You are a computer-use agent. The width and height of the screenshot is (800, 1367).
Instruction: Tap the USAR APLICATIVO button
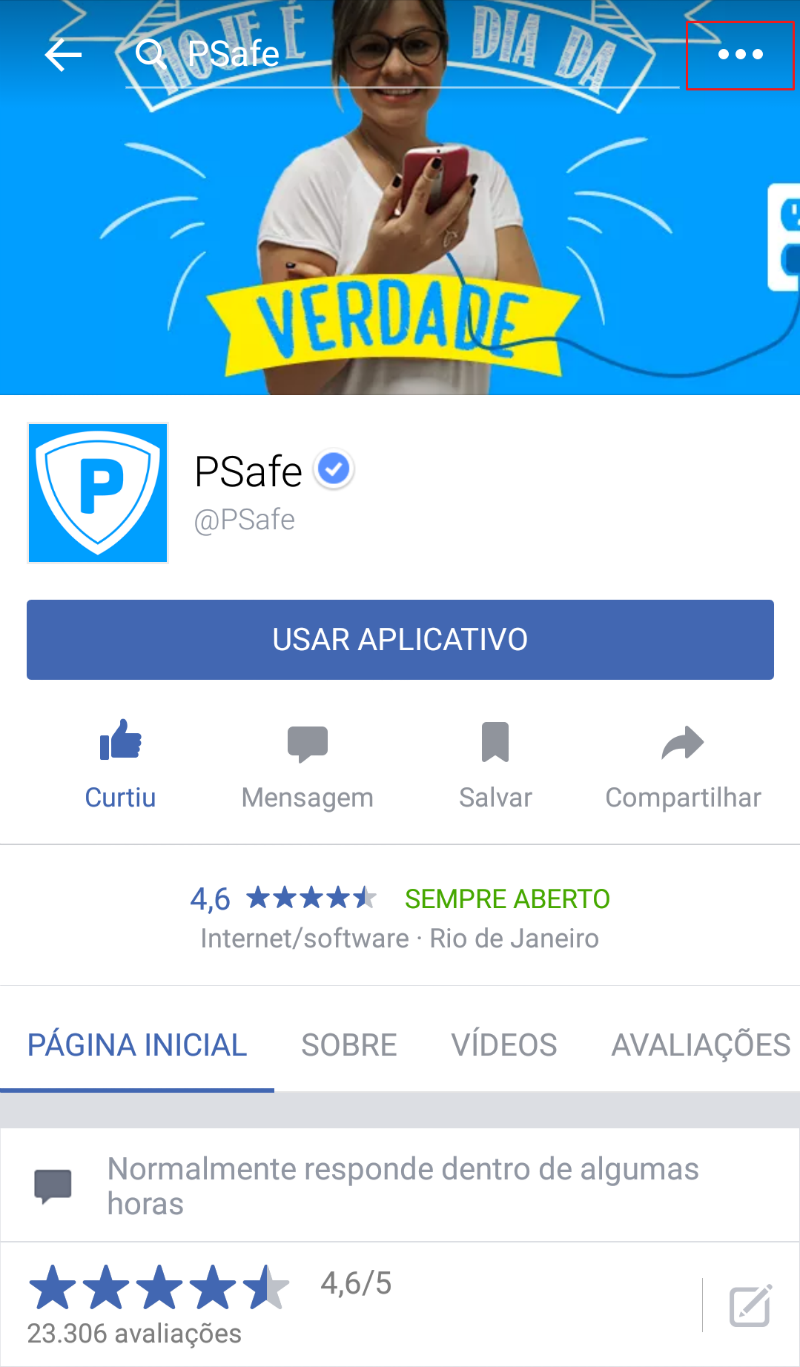click(x=400, y=640)
